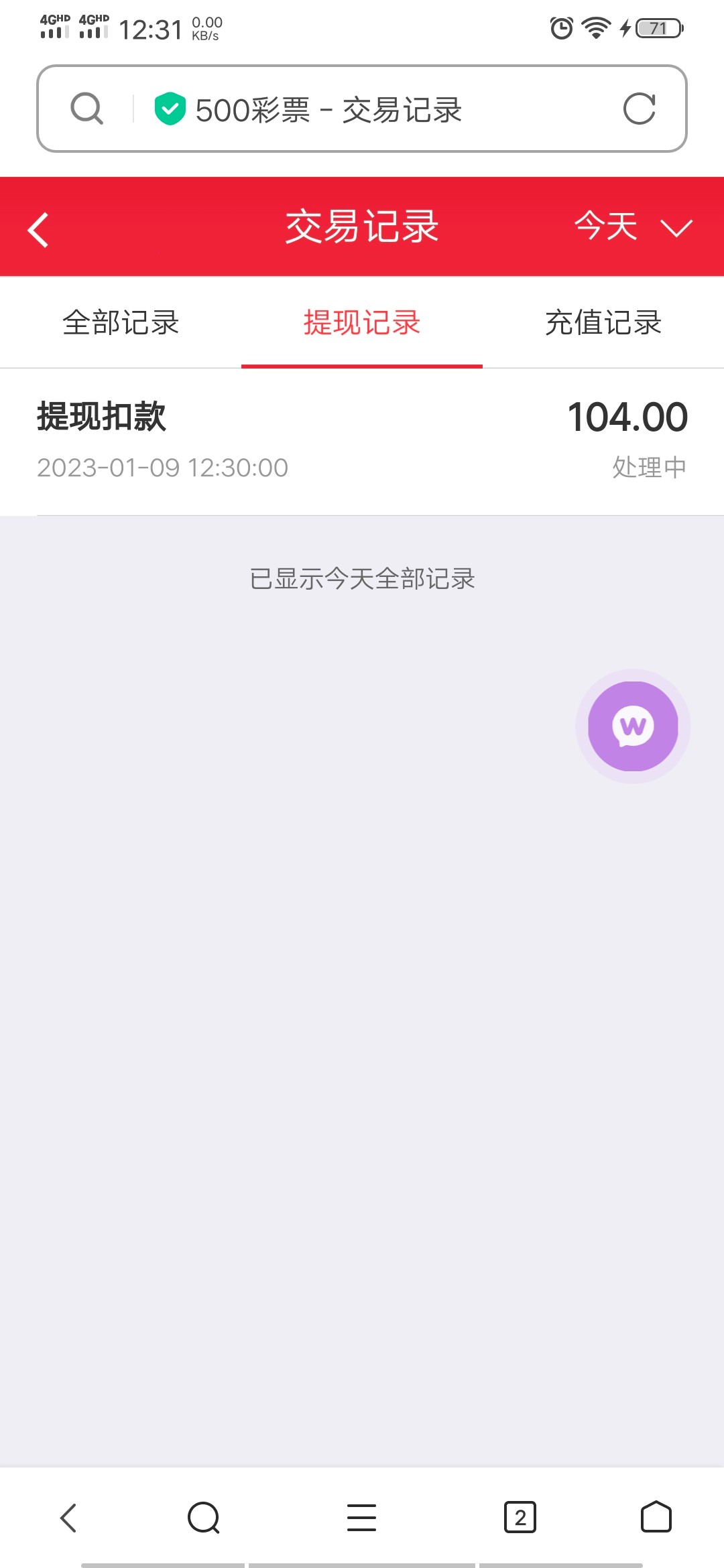
Task: Reload the page with the refresh icon
Action: point(639,109)
